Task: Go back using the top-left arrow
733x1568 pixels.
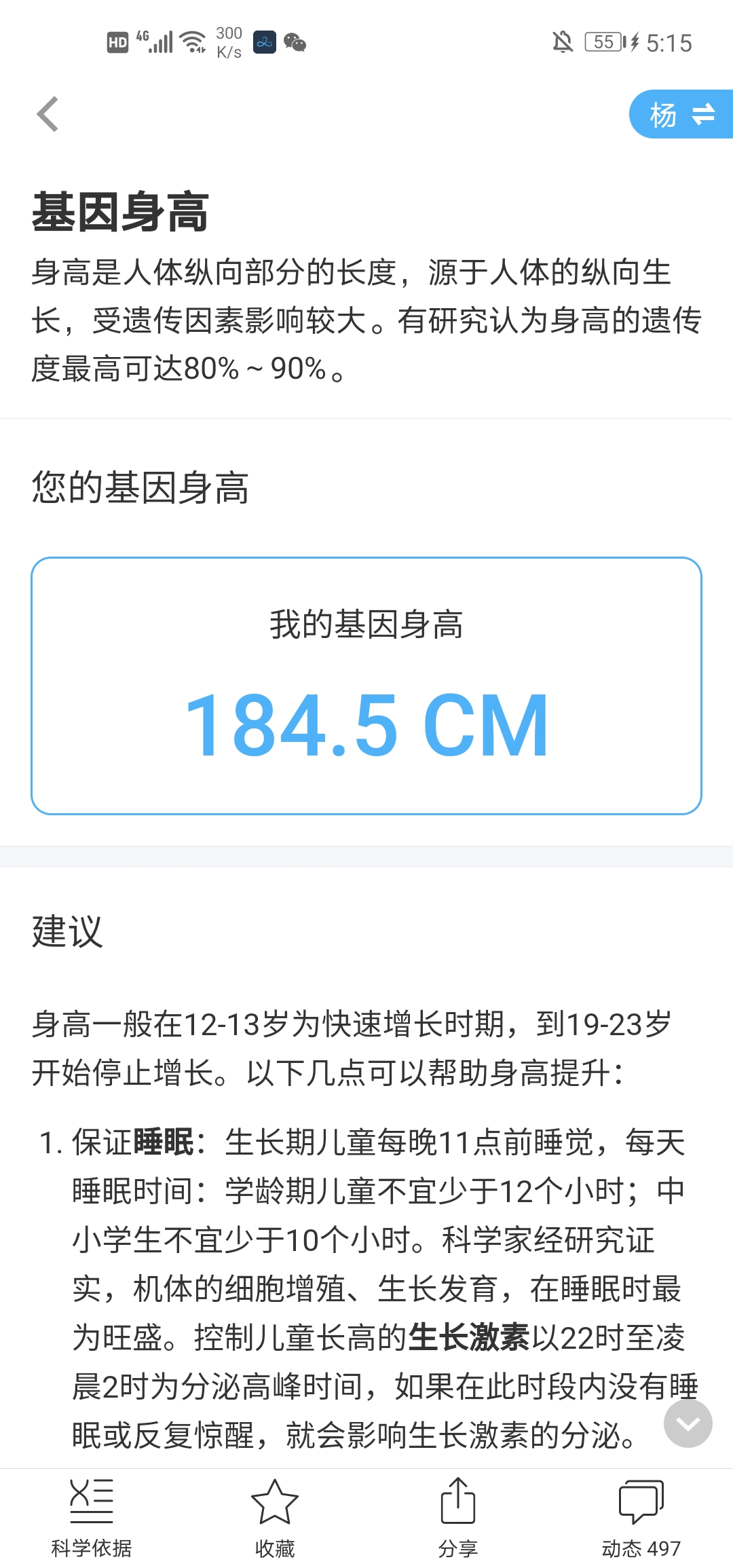Action: [48, 114]
